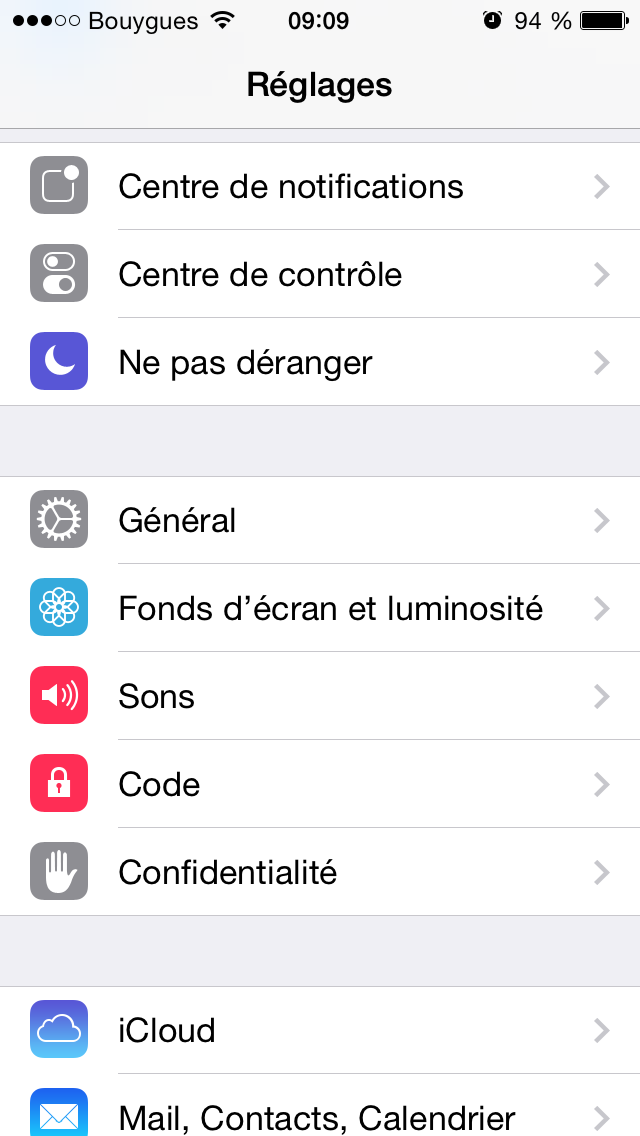
Task: Tap the Code row
Action: [320, 783]
